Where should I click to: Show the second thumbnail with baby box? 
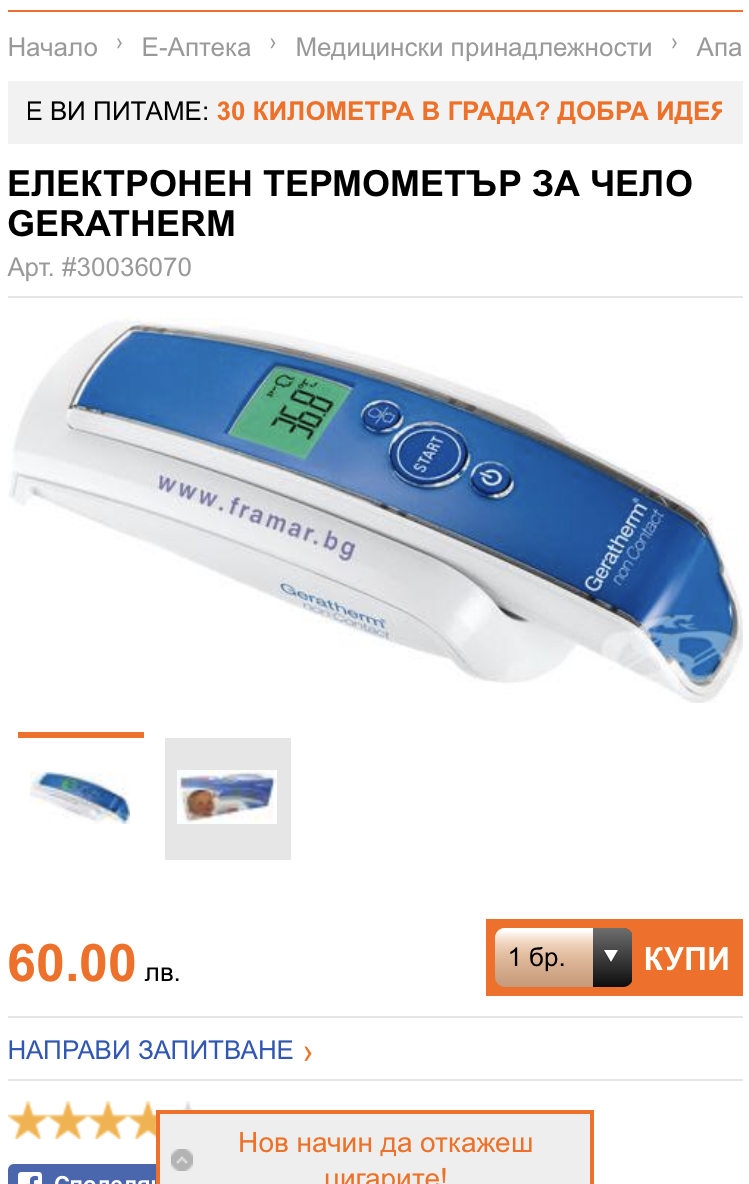coord(227,798)
